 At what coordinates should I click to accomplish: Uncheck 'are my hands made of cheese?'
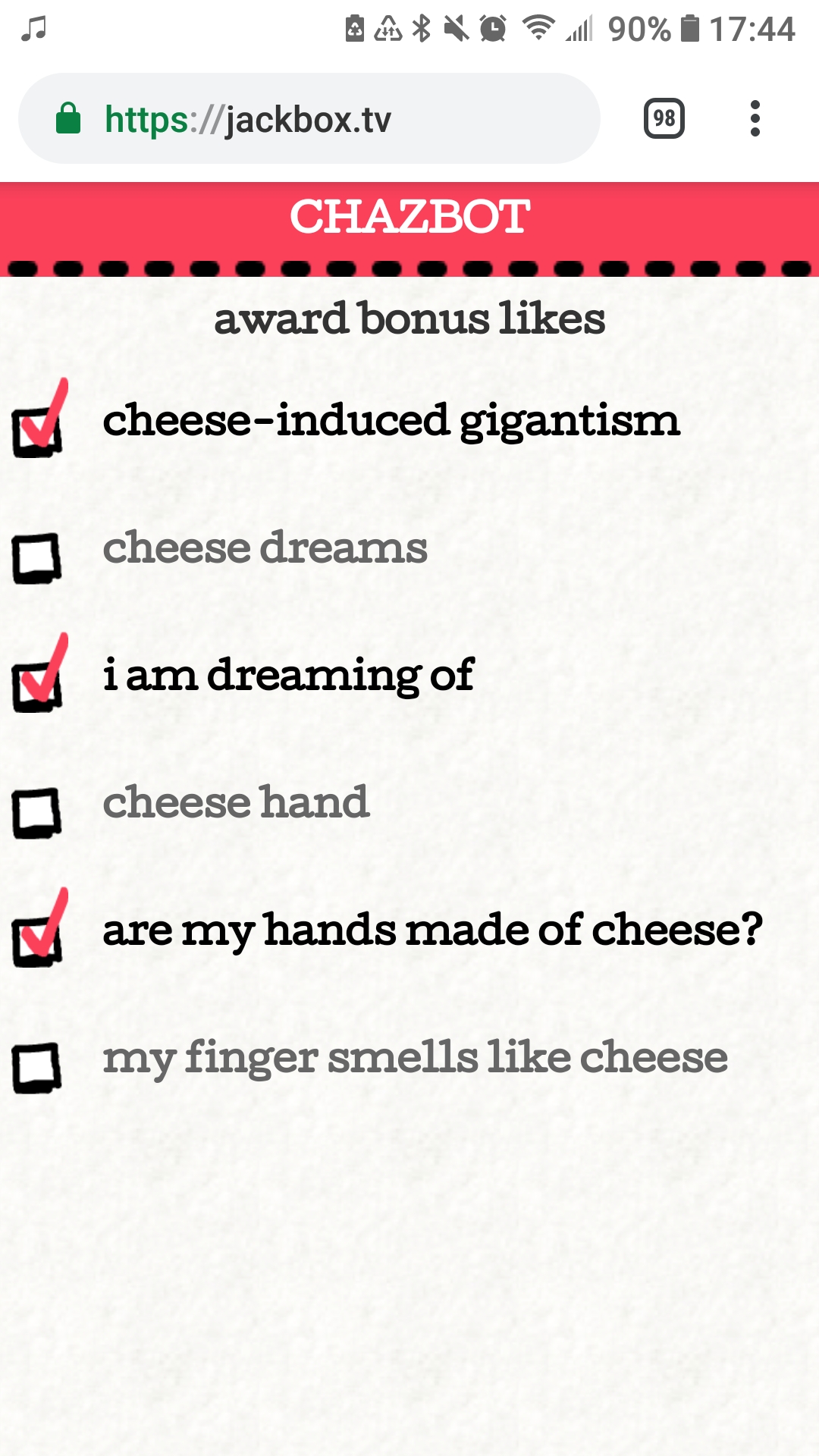click(37, 940)
